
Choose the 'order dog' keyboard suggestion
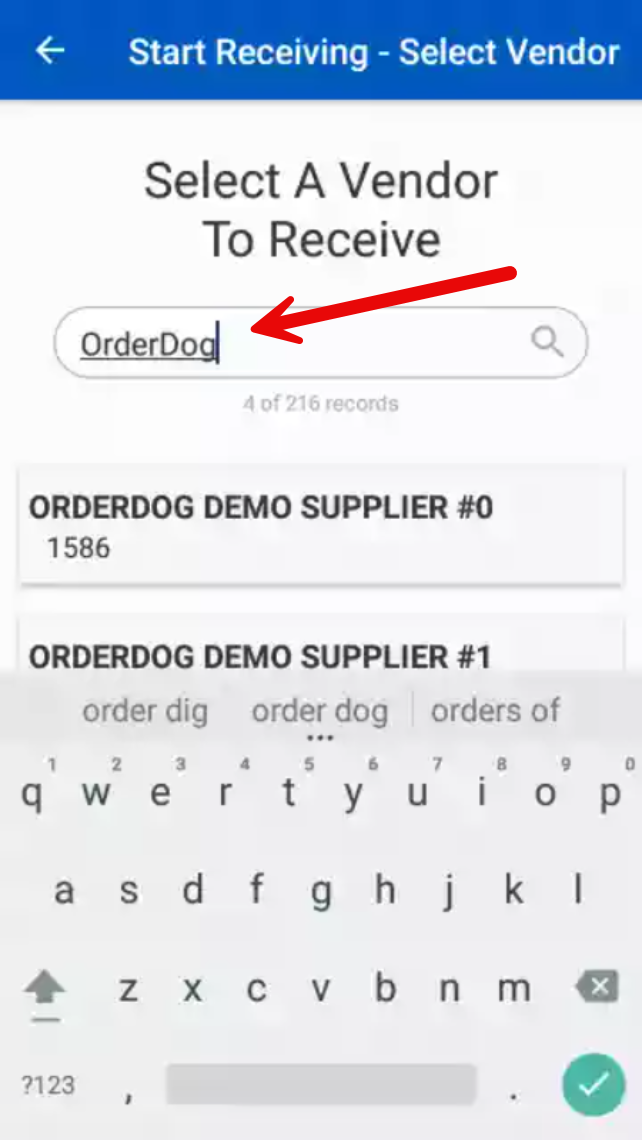coord(319,711)
